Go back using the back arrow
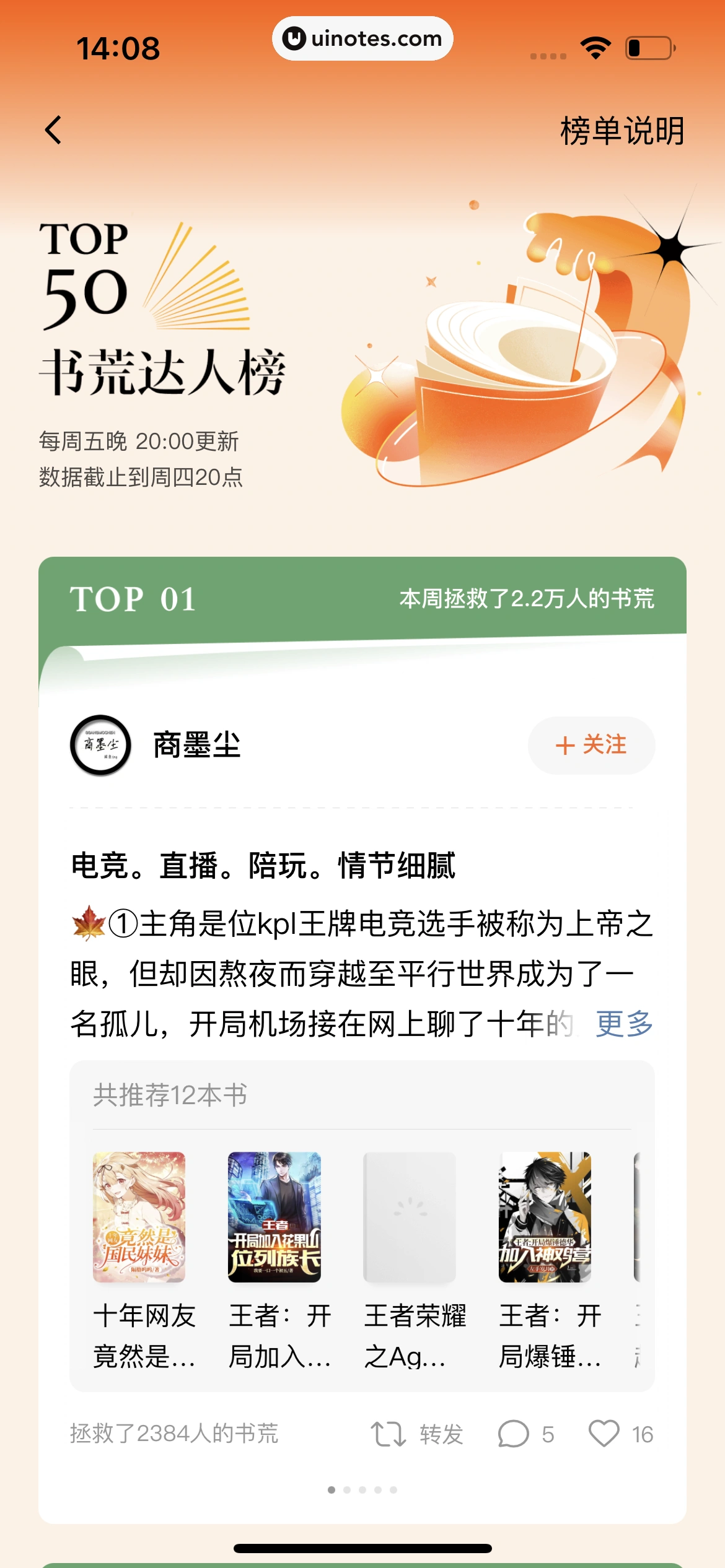The width and height of the screenshot is (725, 1568). tap(54, 130)
